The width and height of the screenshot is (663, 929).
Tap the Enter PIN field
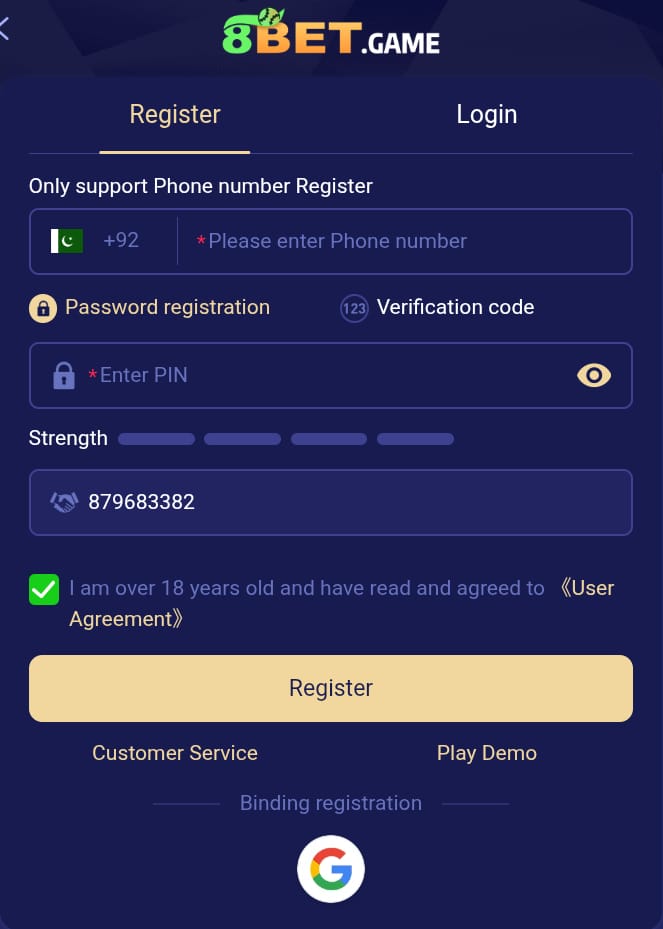pyautogui.click(x=320, y=375)
